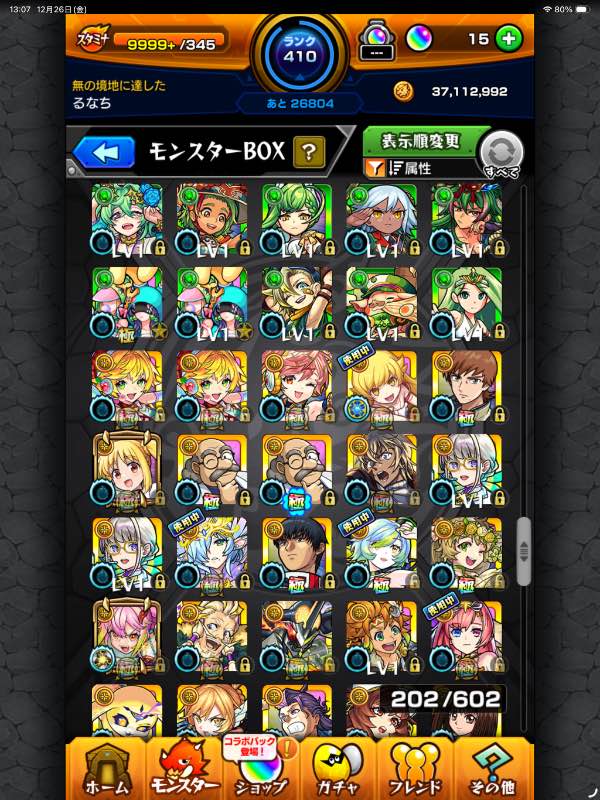The width and height of the screenshot is (600, 800).
Task: Go back with the blue arrow
Action: click(x=103, y=152)
